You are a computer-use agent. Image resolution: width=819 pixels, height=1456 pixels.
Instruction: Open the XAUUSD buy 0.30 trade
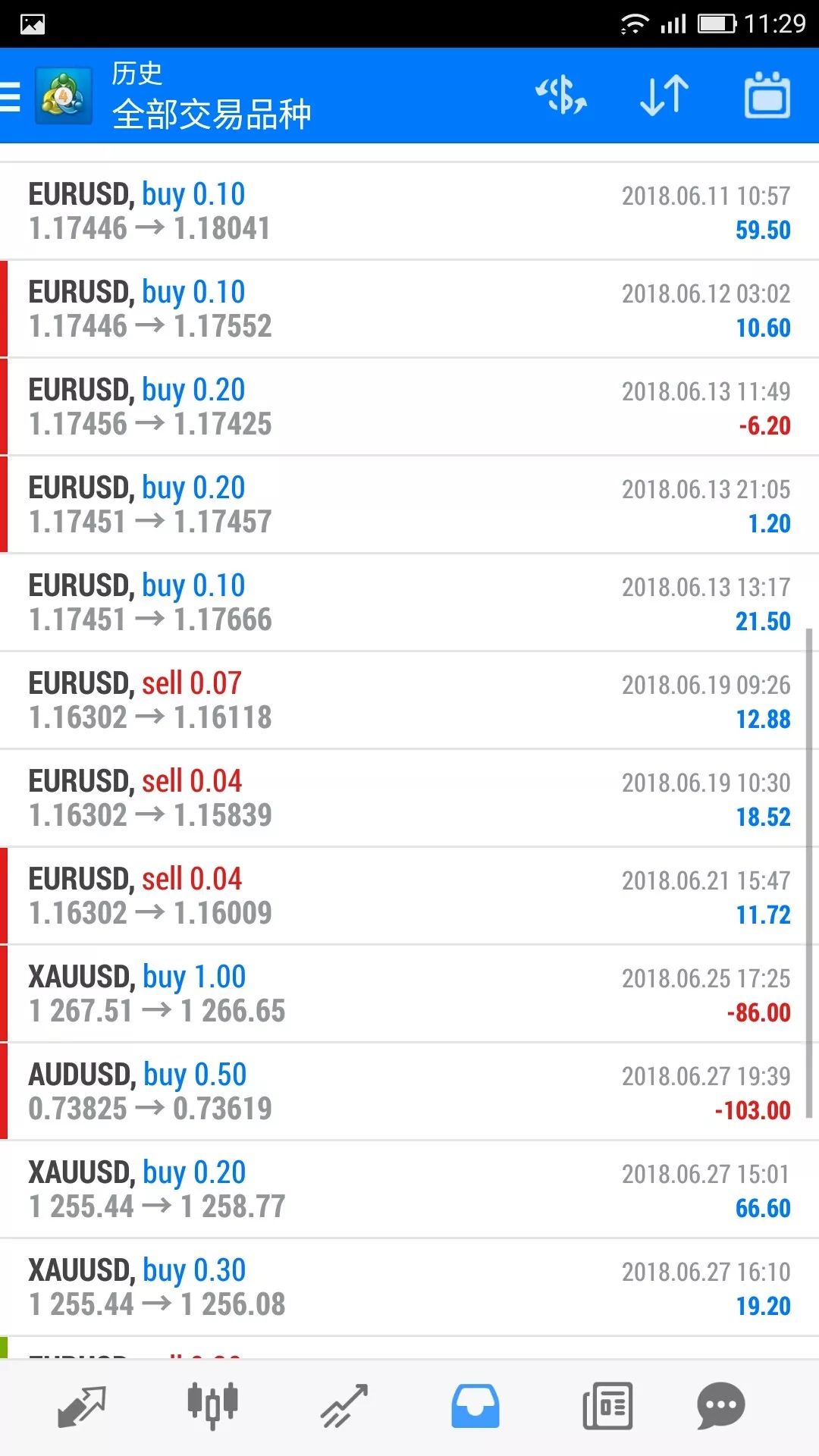click(x=409, y=1288)
